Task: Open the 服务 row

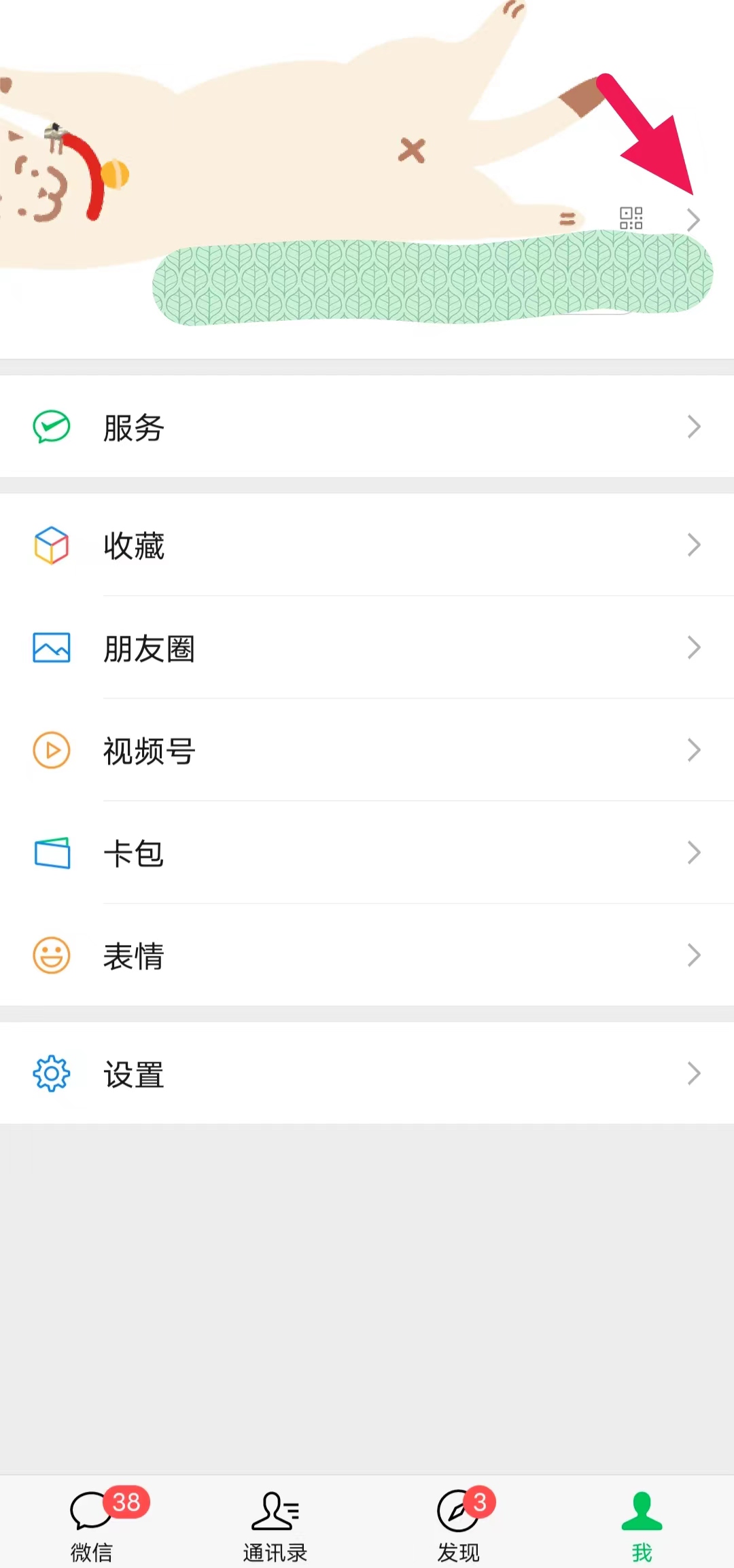Action: (367, 427)
